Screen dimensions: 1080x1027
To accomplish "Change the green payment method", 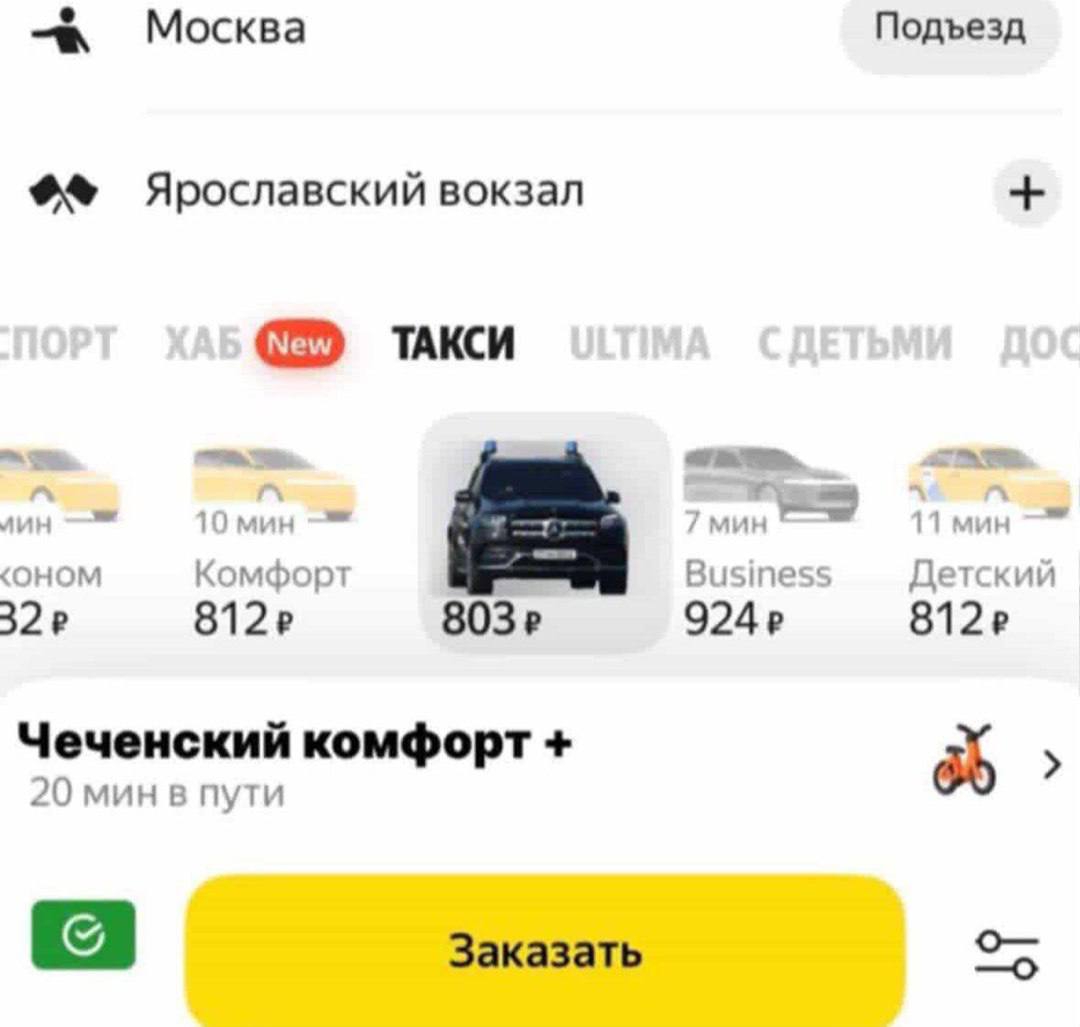I will click(83, 934).
